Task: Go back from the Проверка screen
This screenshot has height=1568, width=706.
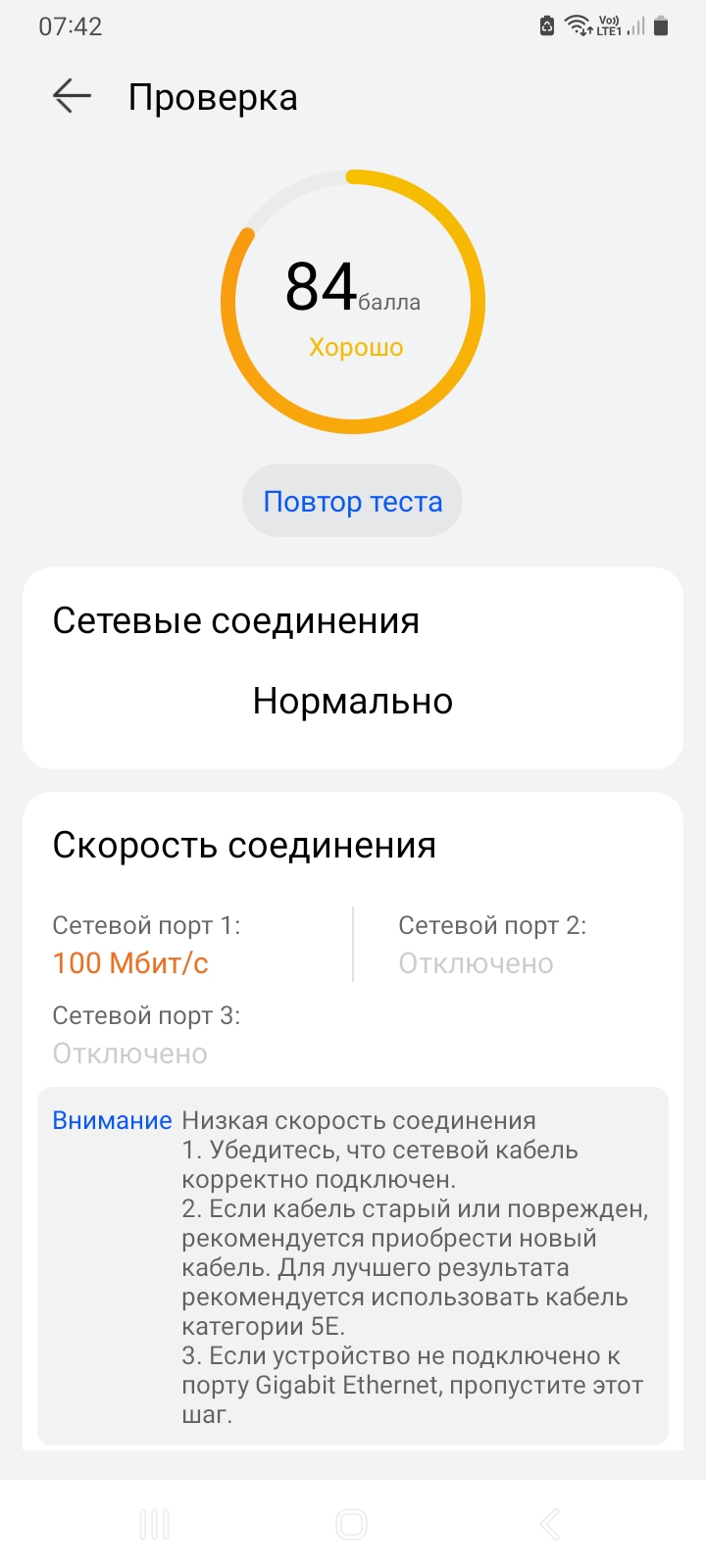Action: [72, 96]
